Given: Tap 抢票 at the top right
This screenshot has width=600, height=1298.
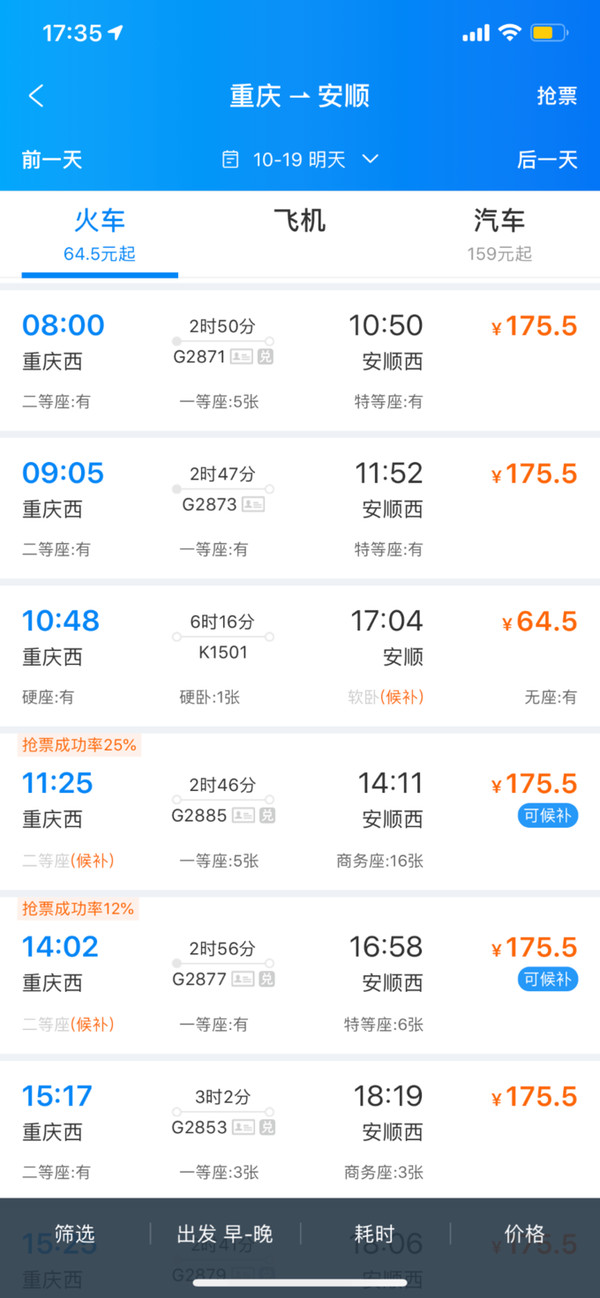Looking at the screenshot, I should [x=556, y=96].
